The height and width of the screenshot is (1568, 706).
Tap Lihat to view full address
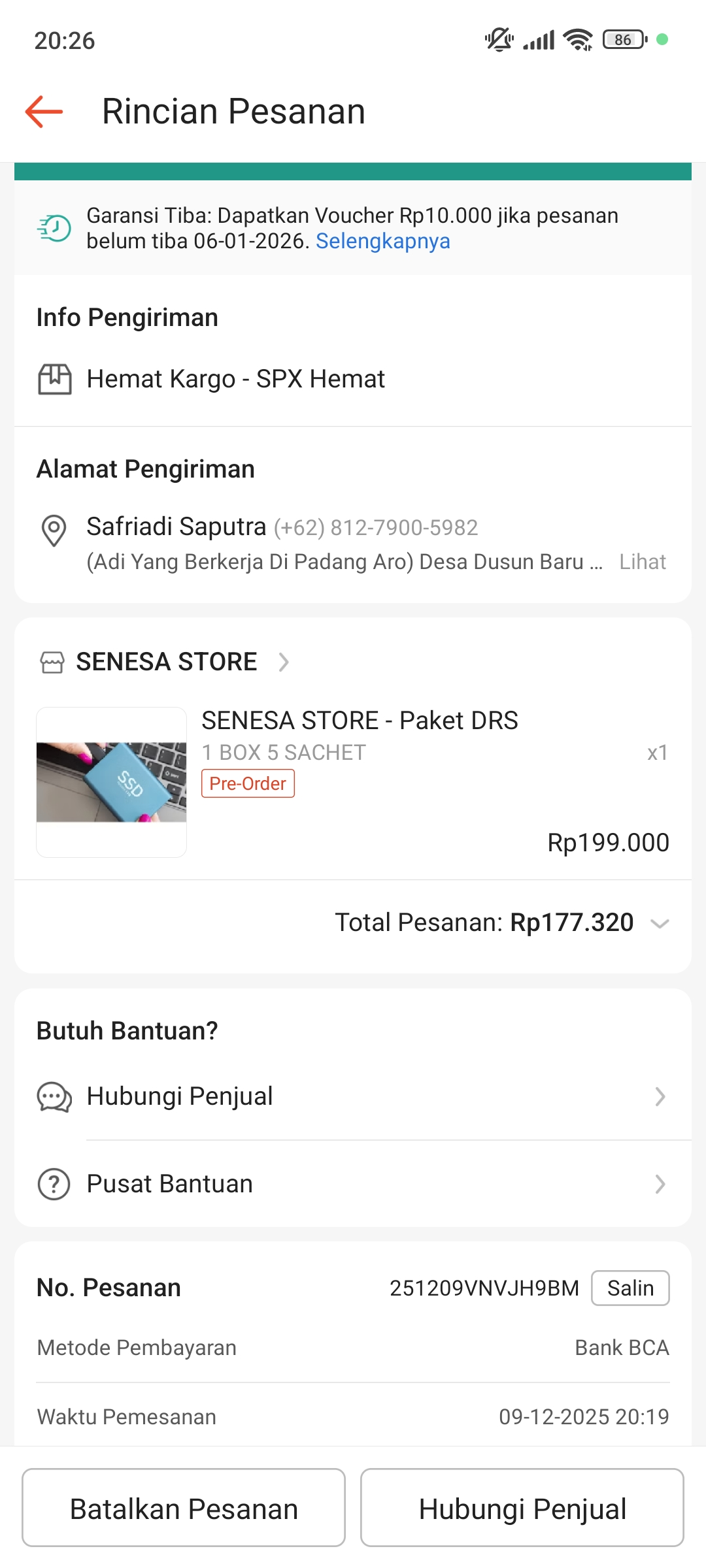click(x=642, y=562)
